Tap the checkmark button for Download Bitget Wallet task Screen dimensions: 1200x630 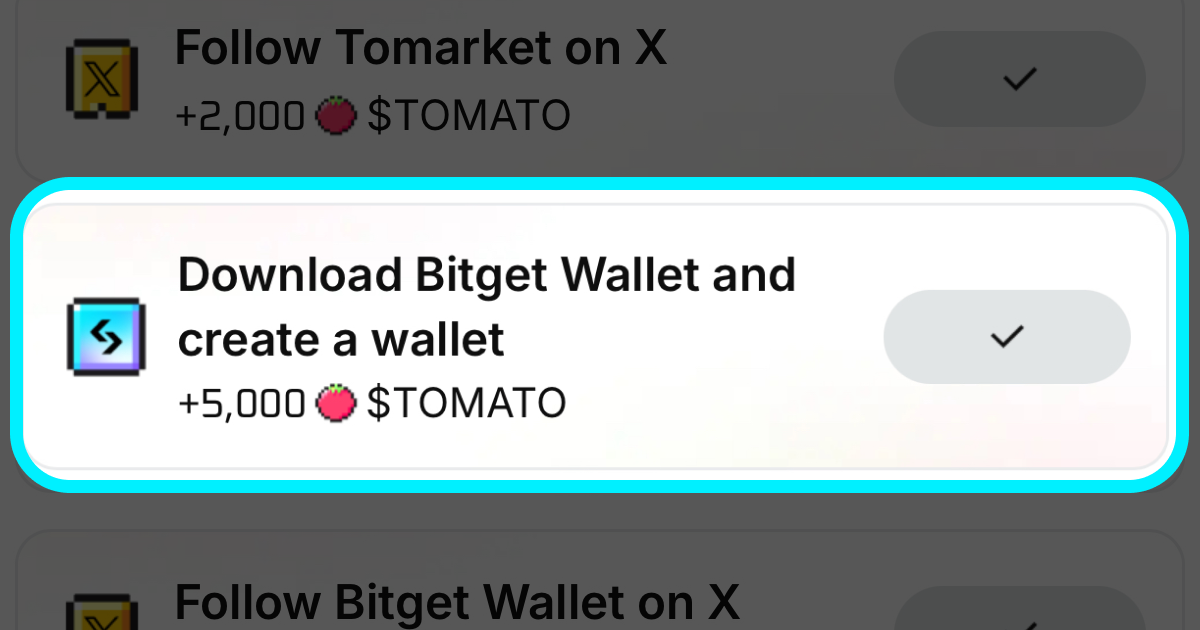click(1006, 337)
